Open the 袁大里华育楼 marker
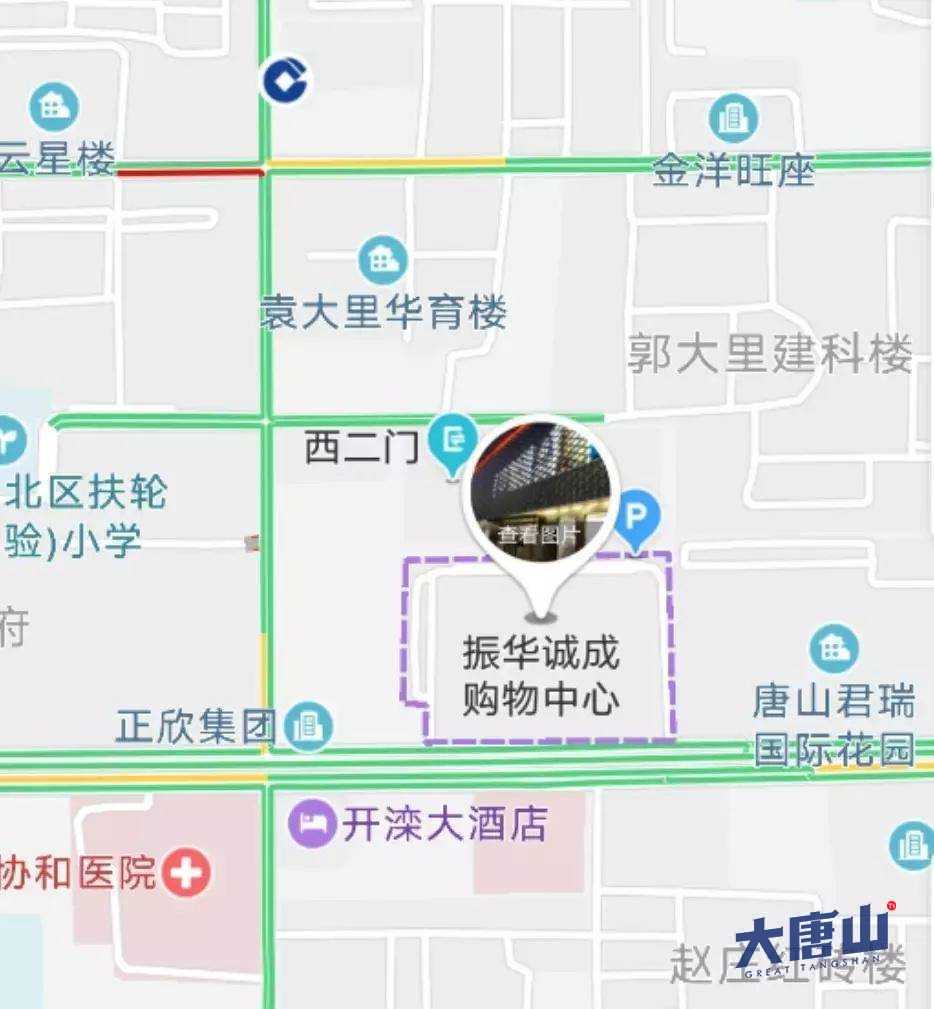 382,261
